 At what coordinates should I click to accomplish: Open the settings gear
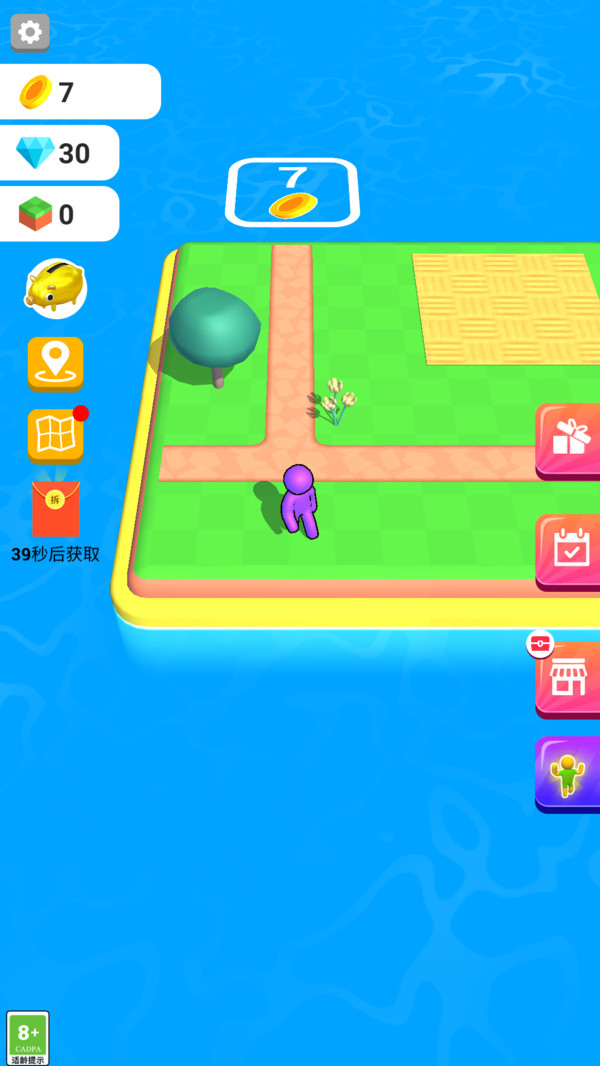point(30,33)
